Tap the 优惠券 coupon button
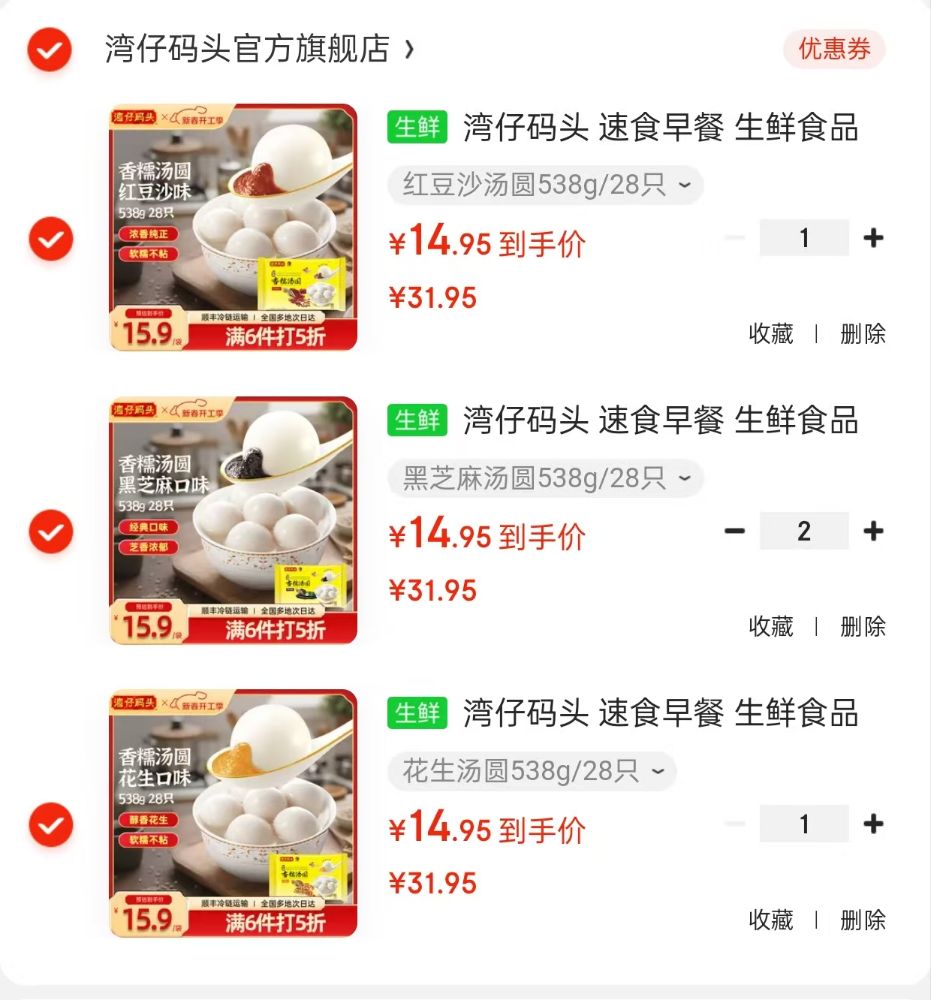Screen dimensions: 931x1000 tap(833, 49)
